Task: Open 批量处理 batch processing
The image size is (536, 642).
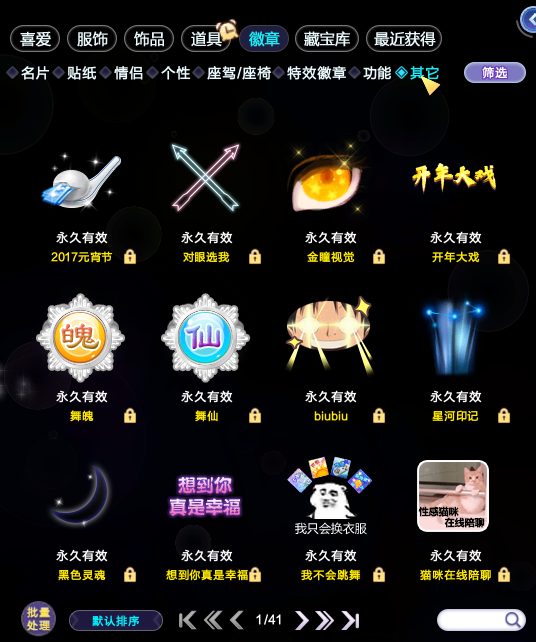Action: [x=38, y=619]
